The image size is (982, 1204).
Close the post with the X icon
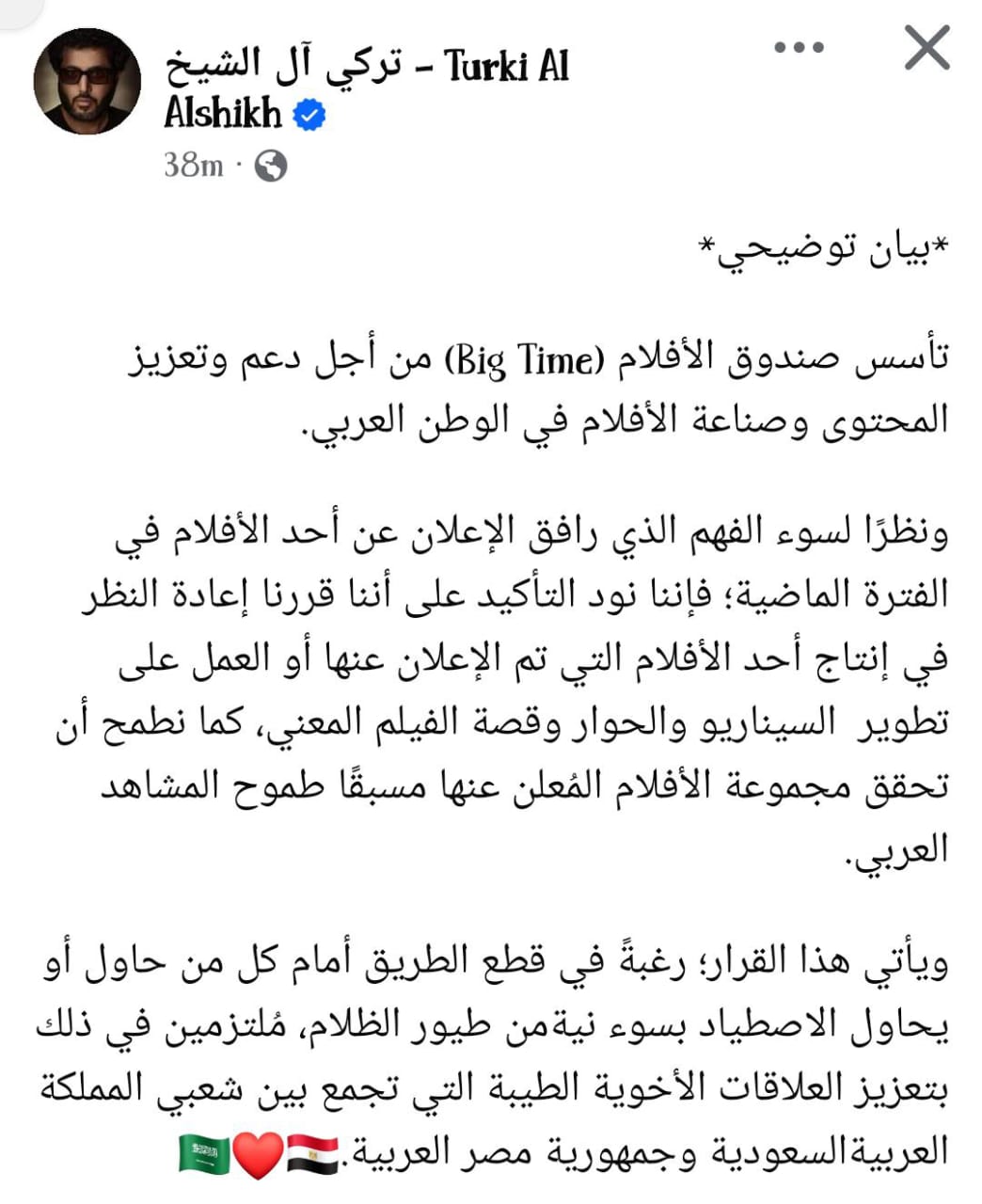pyautogui.click(x=927, y=48)
